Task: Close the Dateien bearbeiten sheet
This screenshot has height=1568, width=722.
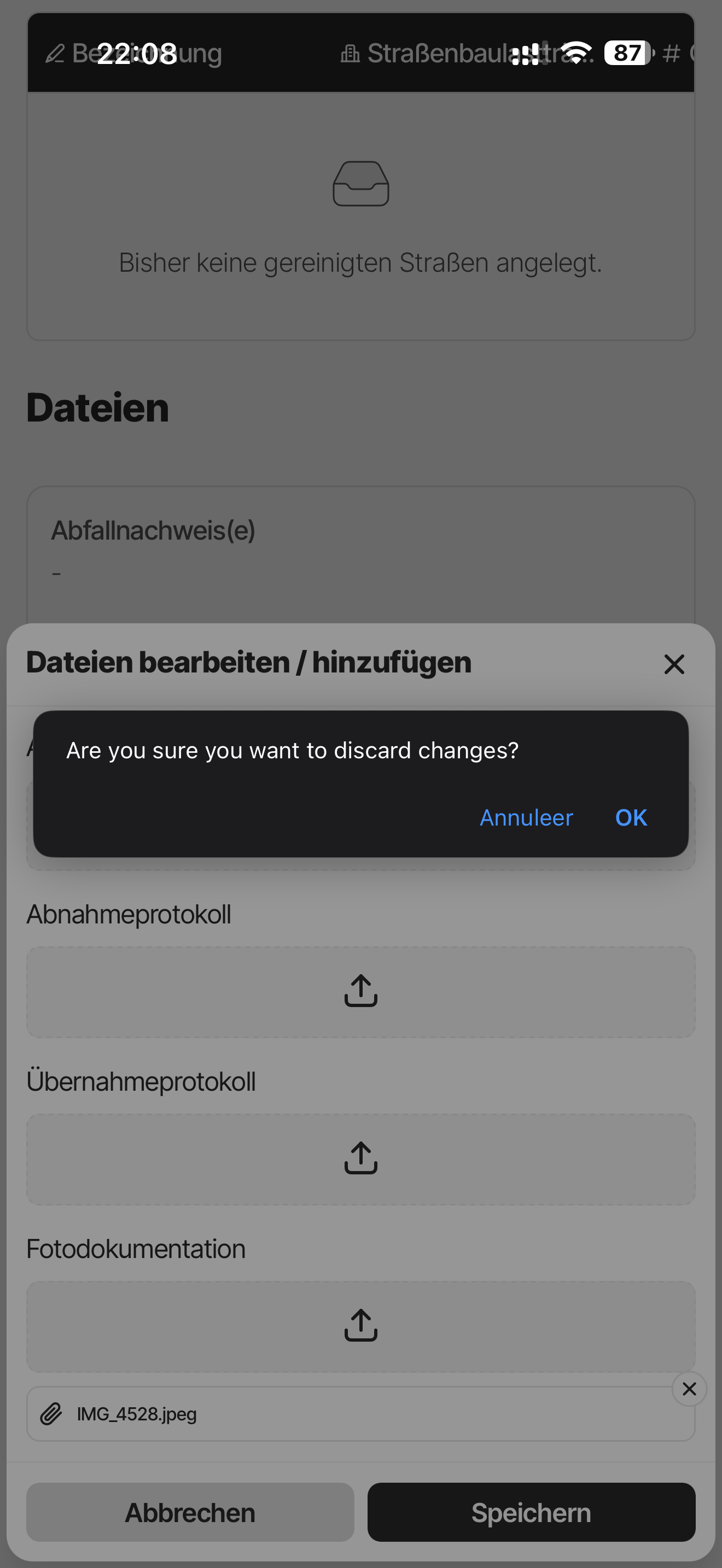Action: point(674,664)
